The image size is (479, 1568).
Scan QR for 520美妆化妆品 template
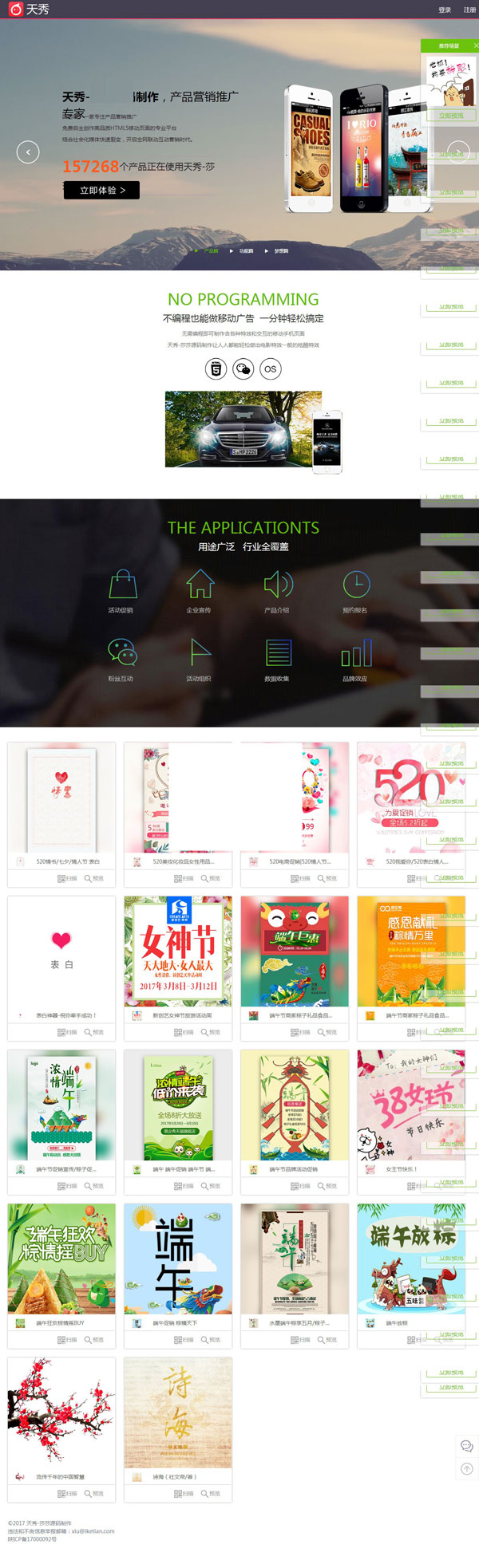[184, 879]
